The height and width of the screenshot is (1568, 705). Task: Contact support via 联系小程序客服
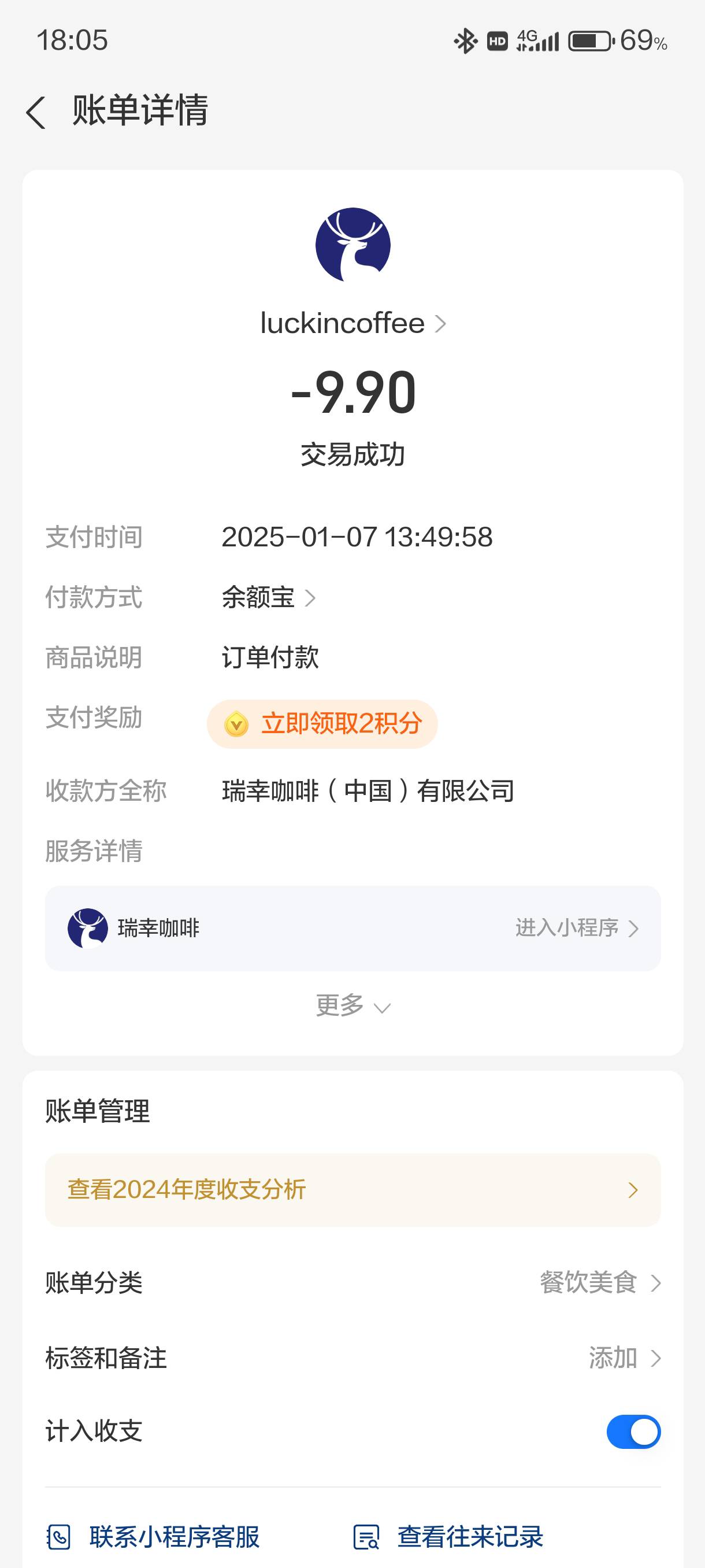tap(153, 1537)
